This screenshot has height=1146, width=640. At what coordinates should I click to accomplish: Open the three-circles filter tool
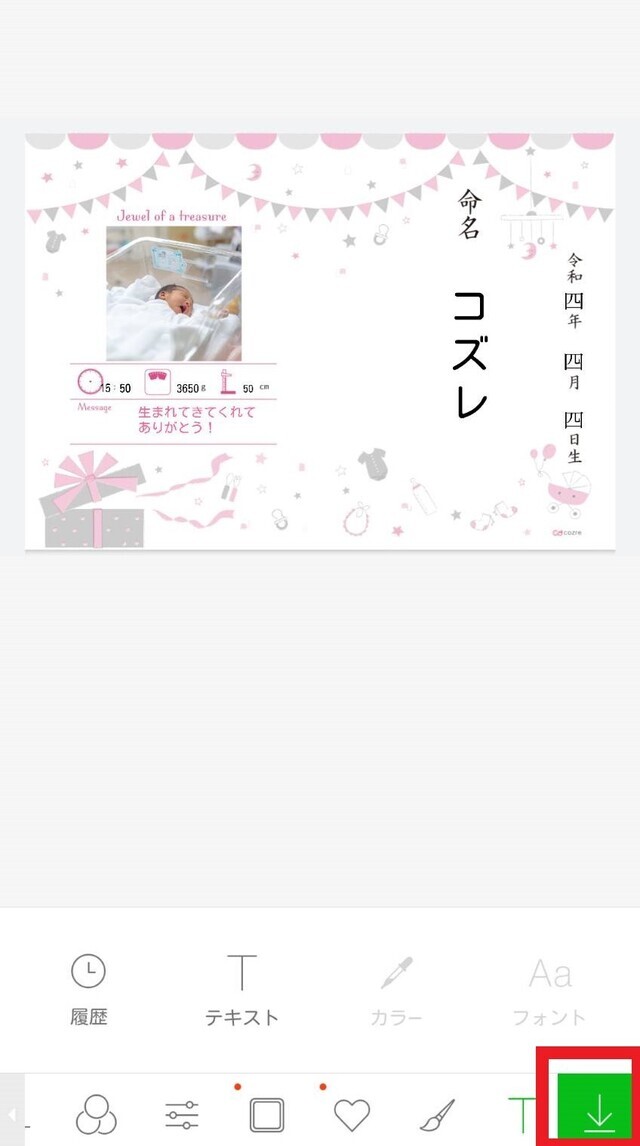coord(96,1113)
